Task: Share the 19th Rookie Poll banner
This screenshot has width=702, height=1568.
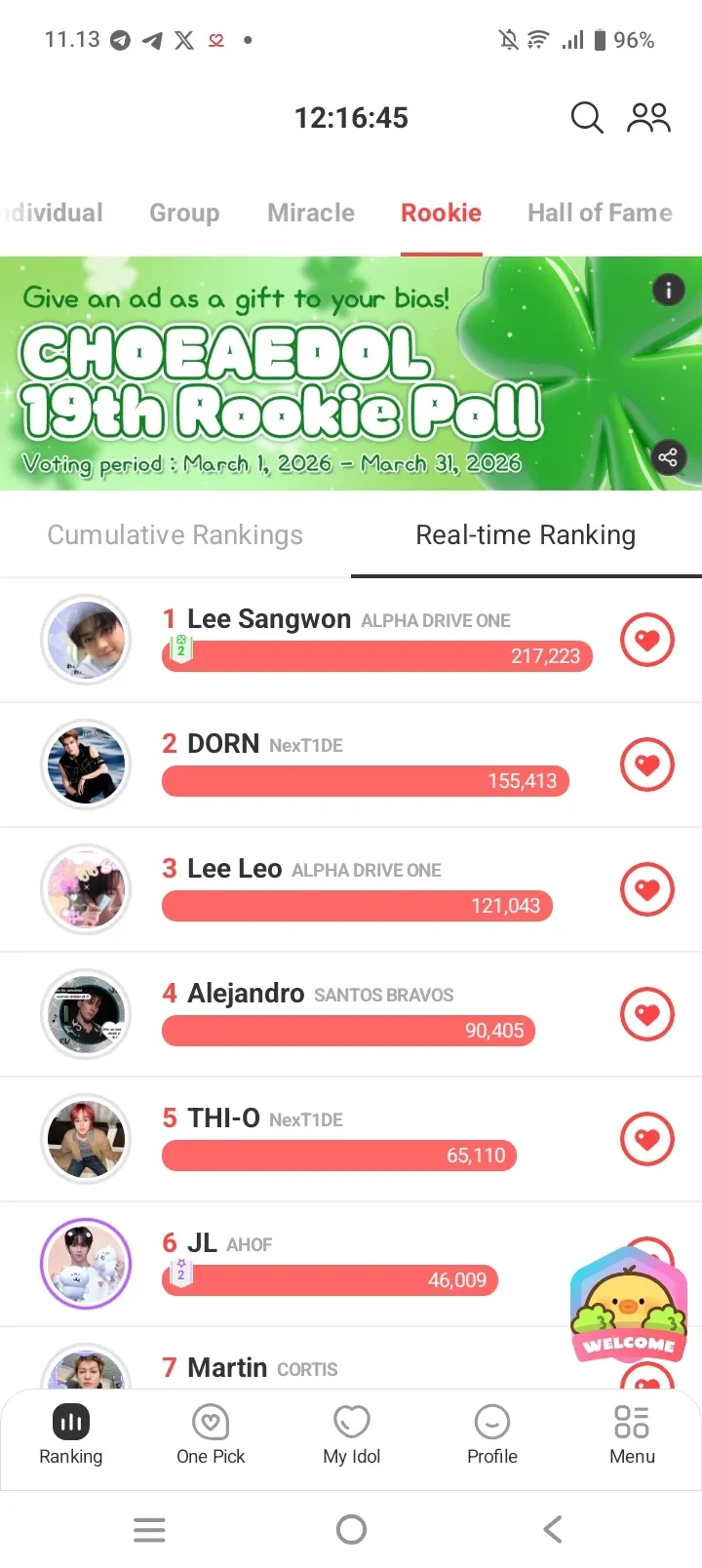Action: click(x=668, y=456)
